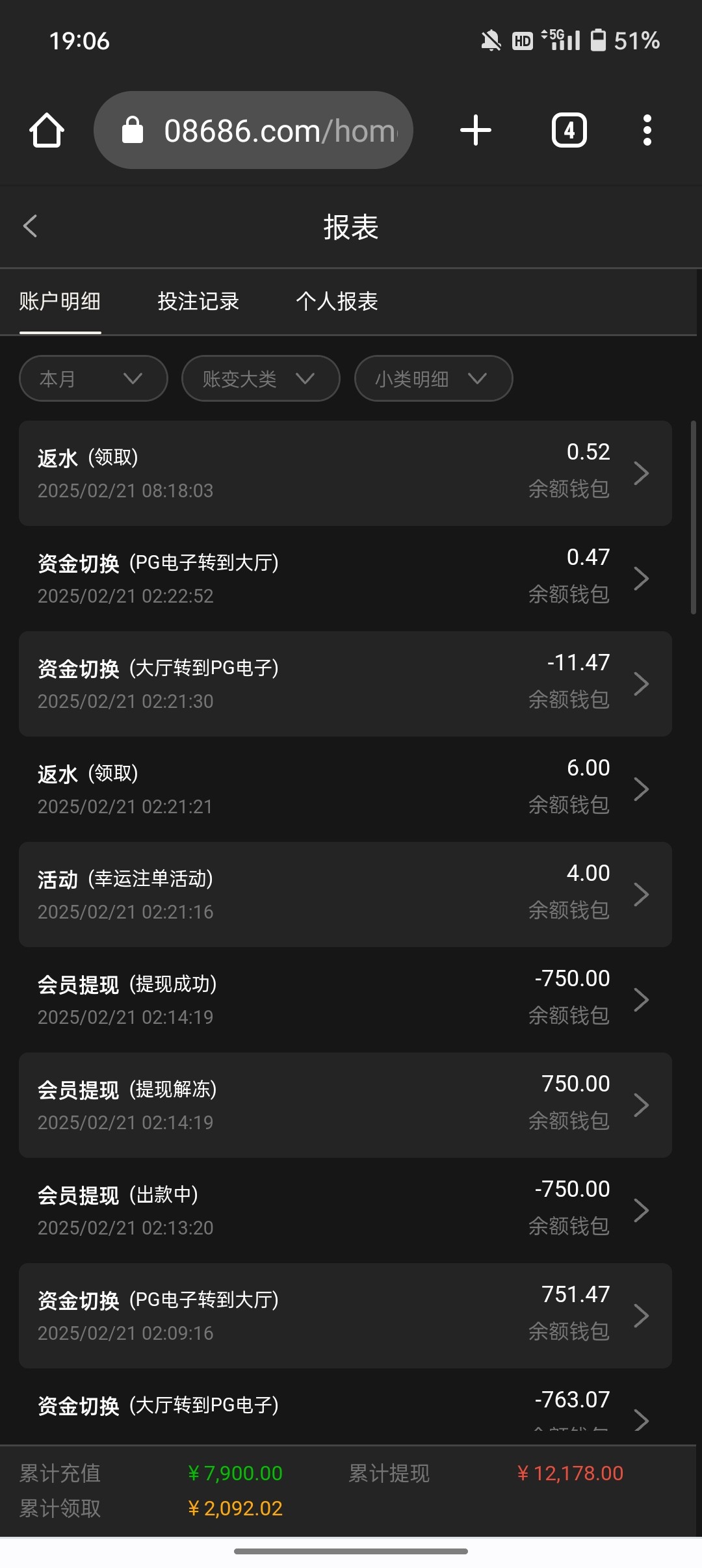
Task: Open the 返水 record from 08:18:03
Action: (x=345, y=473)
